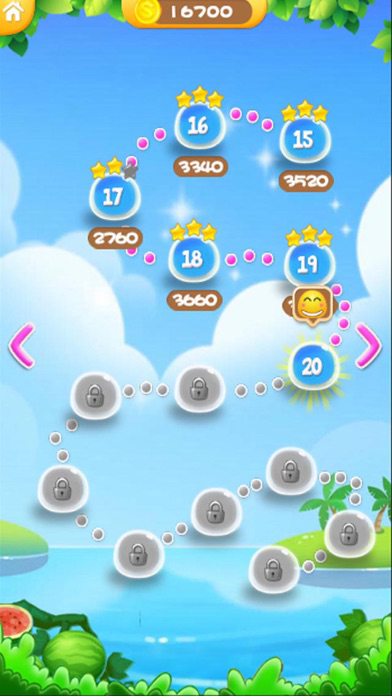Open level 15
392x696 pixels.
click(305, 140)
